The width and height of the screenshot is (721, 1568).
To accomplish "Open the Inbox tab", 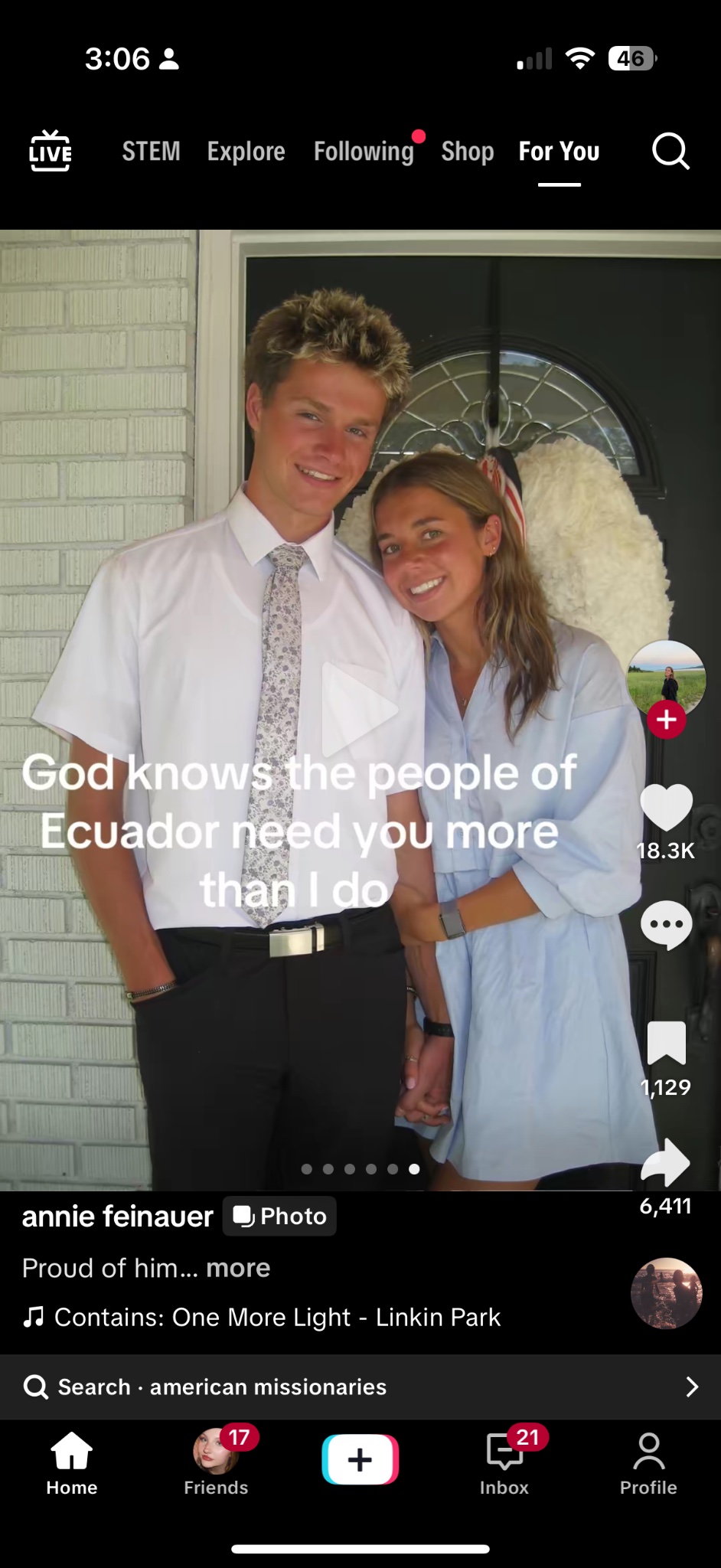I will click(504, 1462).
